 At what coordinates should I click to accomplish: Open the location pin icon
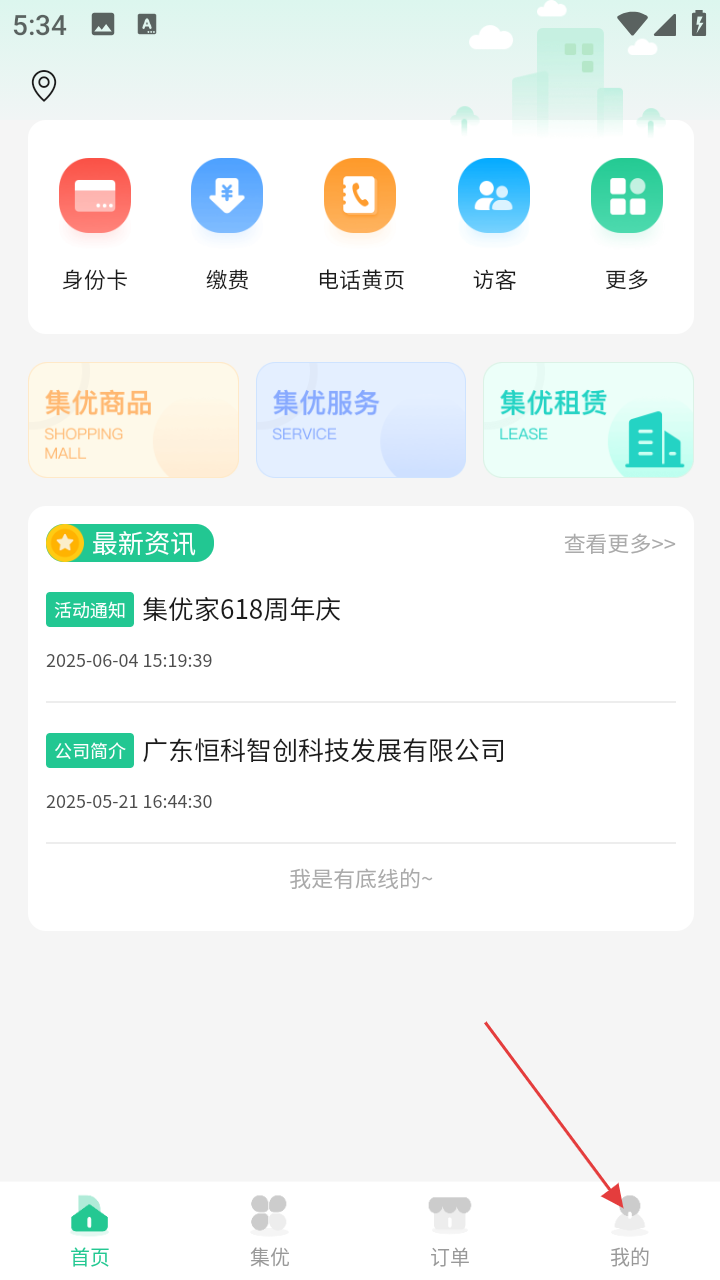(x=44, y=86)
